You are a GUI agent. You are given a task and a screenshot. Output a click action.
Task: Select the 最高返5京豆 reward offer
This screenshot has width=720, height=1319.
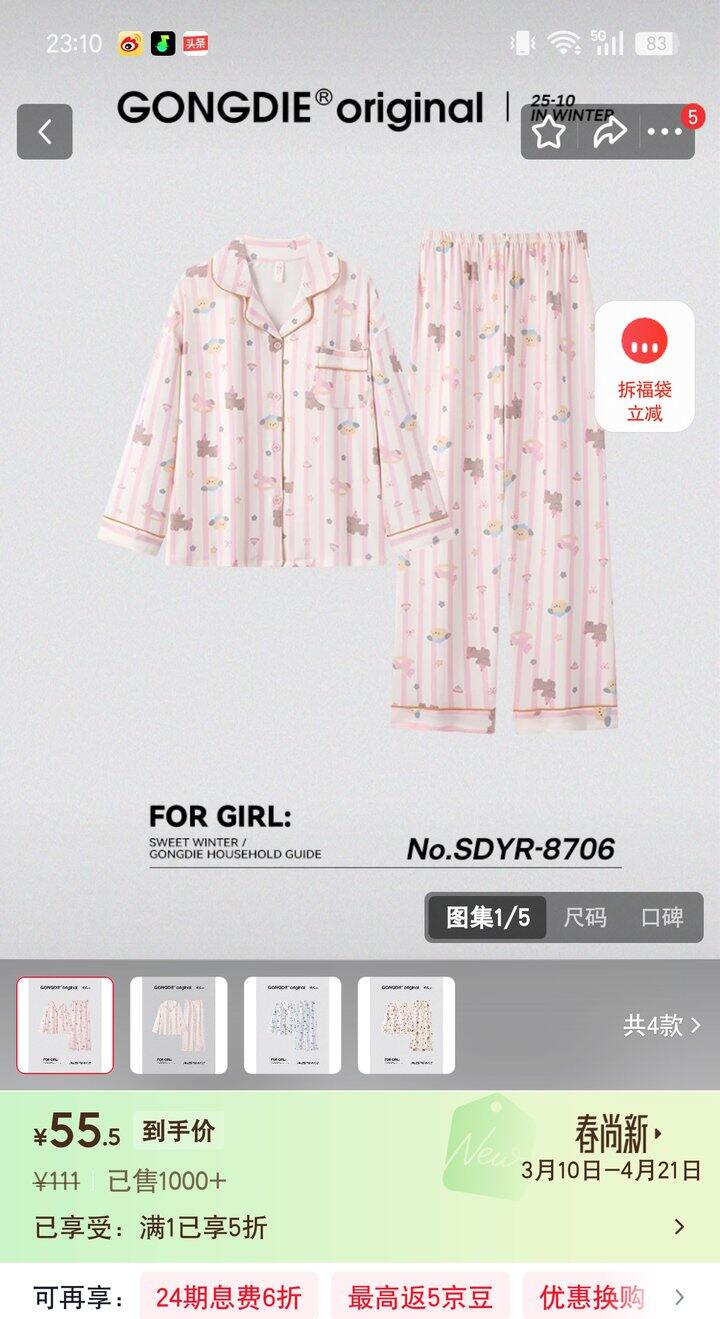coord(424,1295)
